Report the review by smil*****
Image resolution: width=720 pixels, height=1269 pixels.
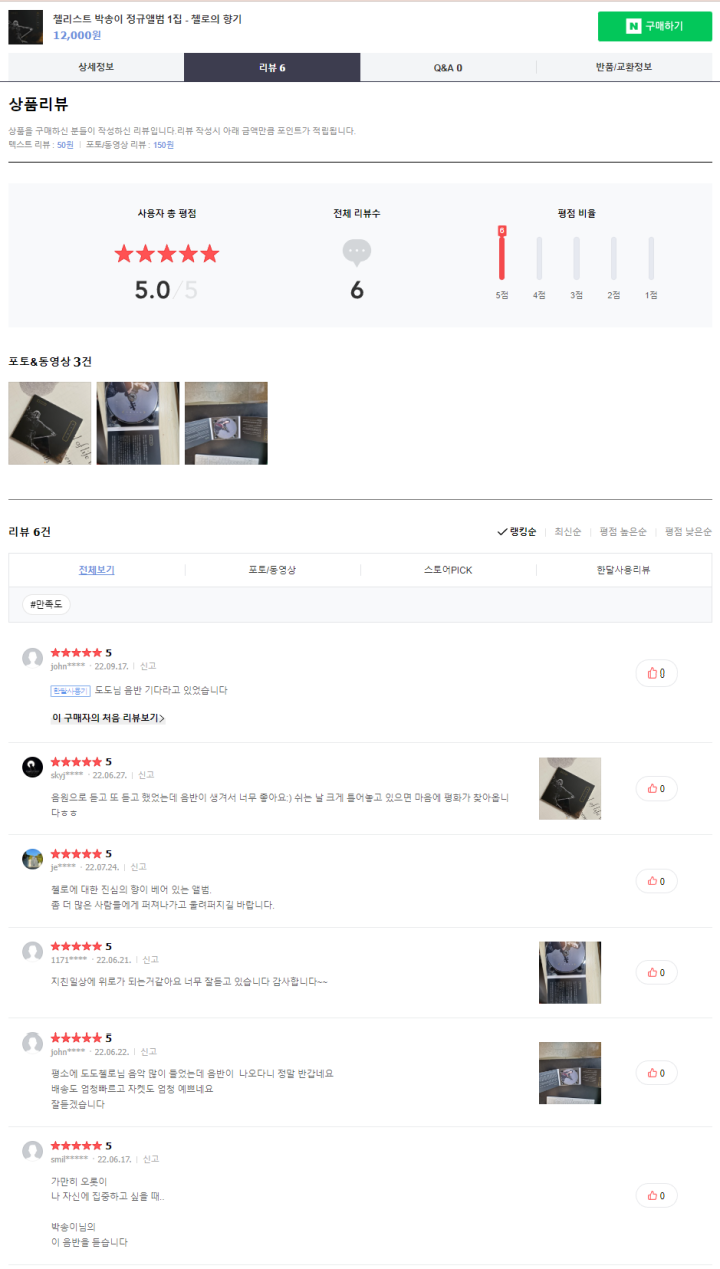coord(150,1159)
